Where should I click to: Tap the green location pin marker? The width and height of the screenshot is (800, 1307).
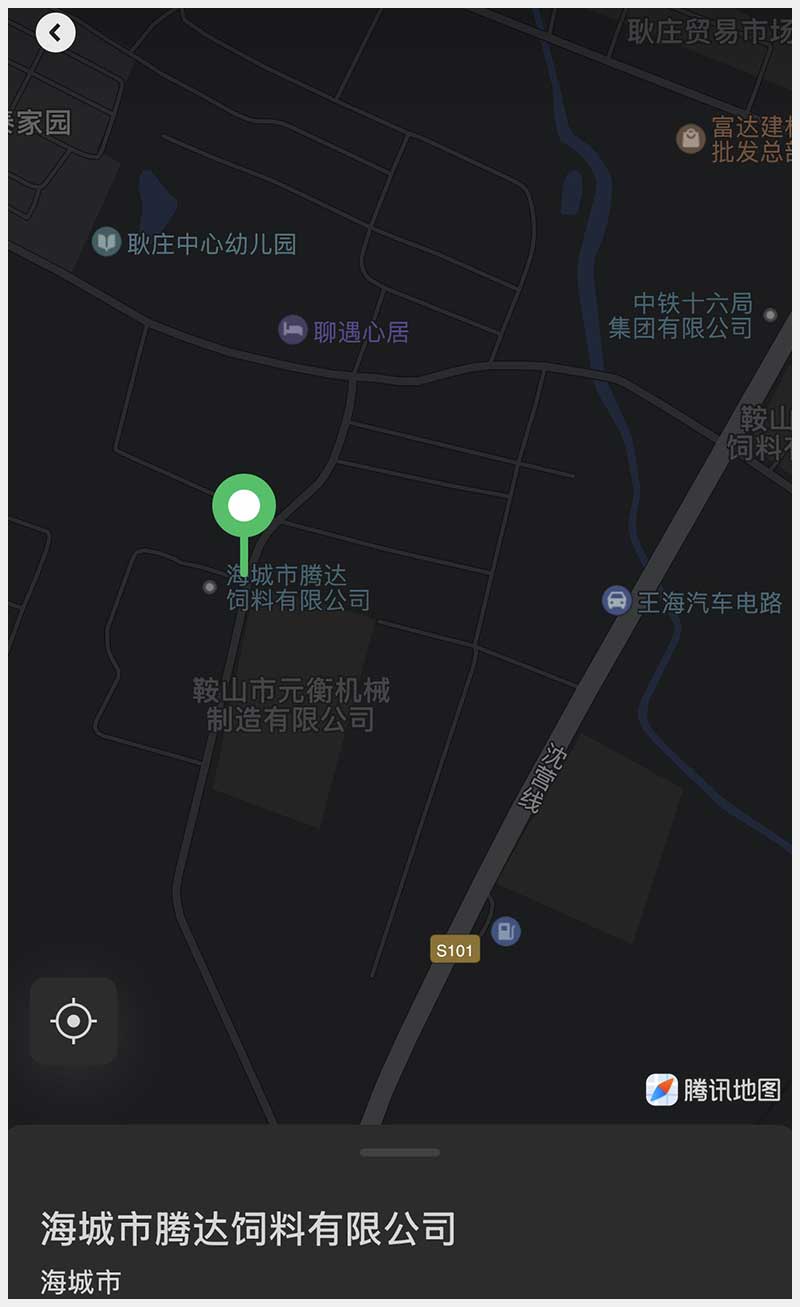coord(244,507)
